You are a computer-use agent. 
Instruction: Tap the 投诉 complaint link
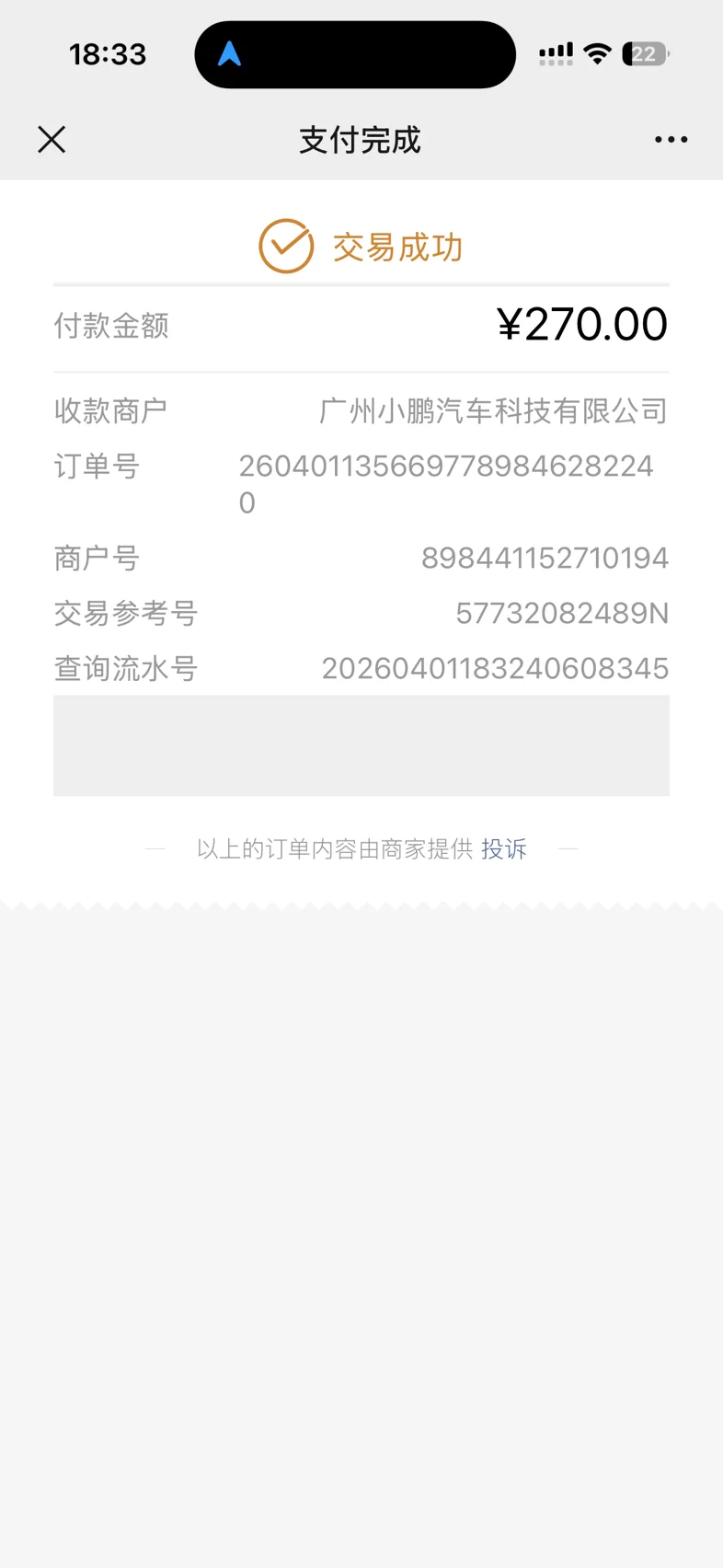click(x=503, y=848)
